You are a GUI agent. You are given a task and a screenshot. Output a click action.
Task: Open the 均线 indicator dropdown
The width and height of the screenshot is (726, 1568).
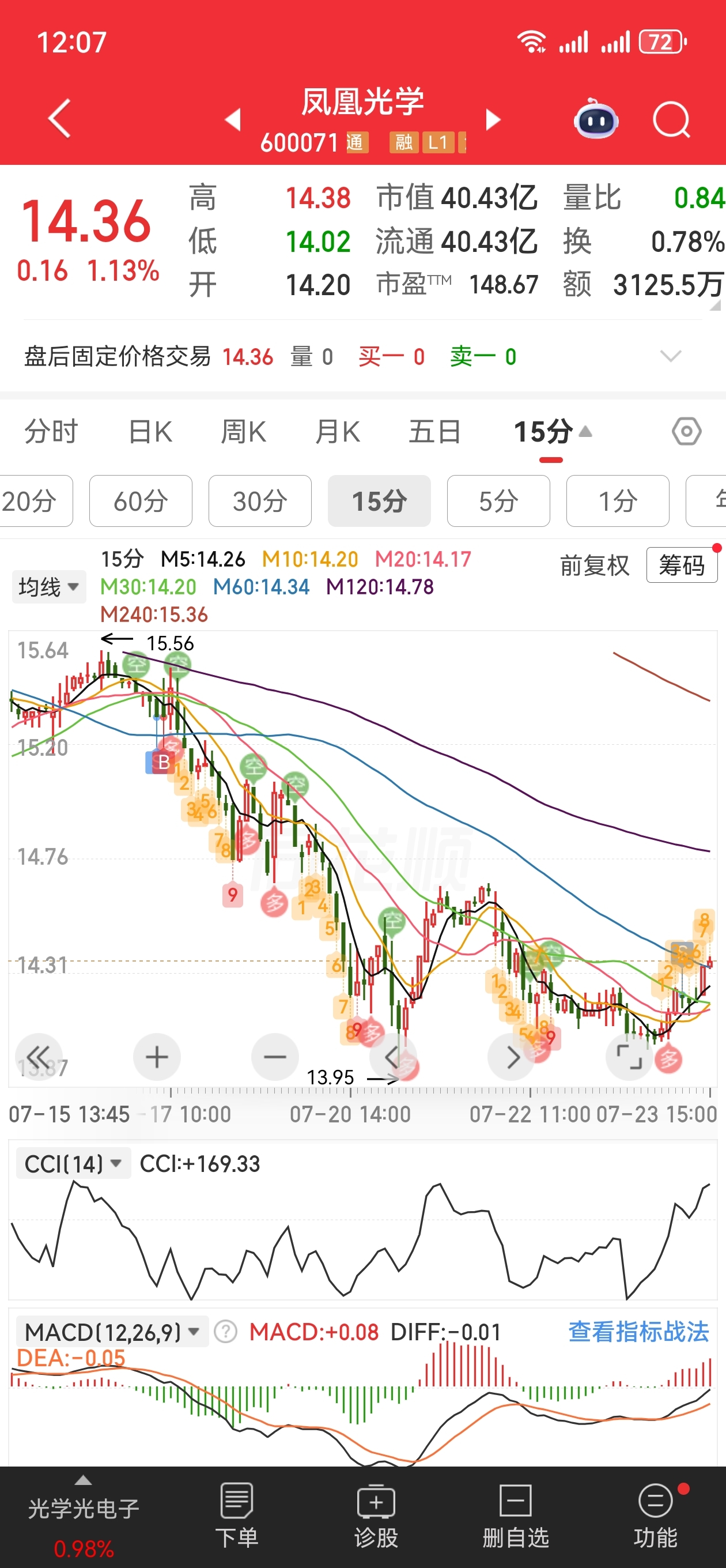pos(48,587)
